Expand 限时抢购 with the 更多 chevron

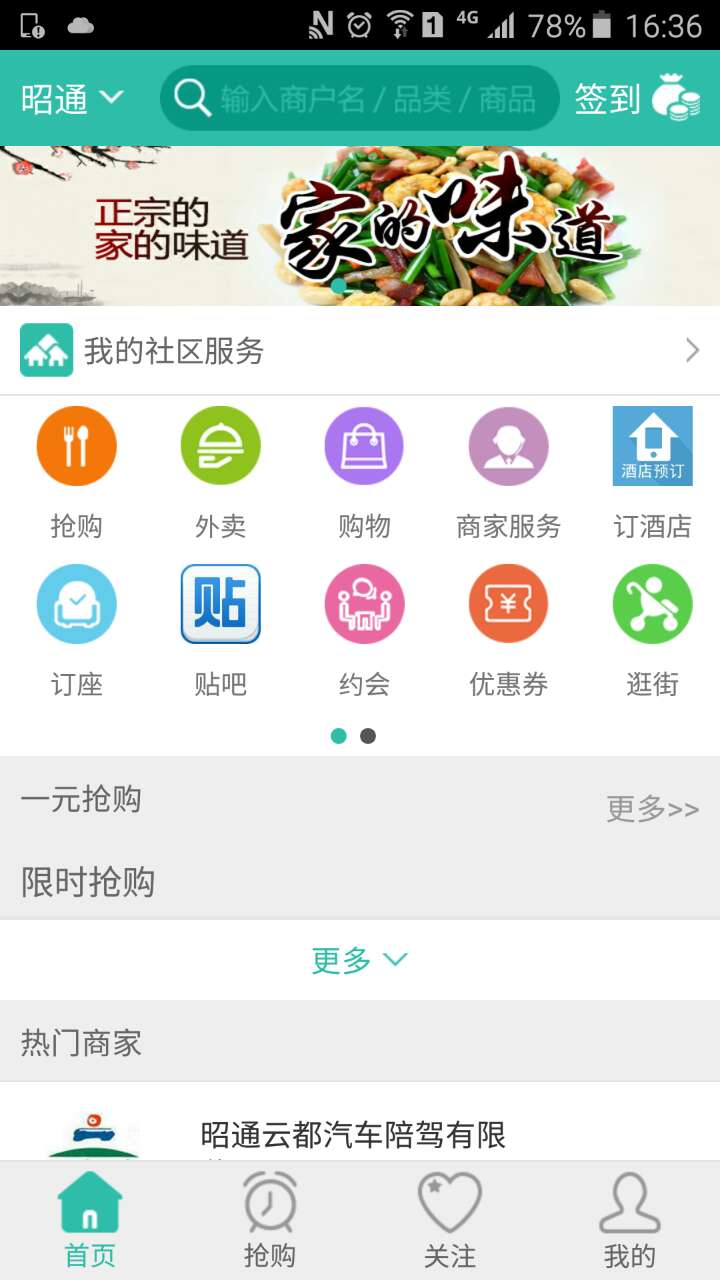click(360, 959)
